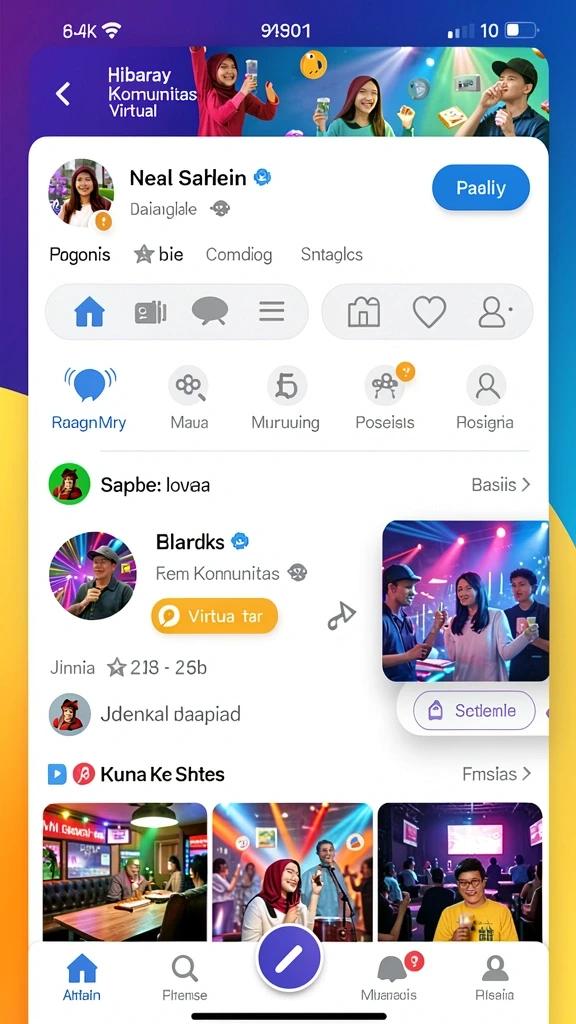Open the chat bubble toolbar icon
Image resolution: width=576 pixels, height=1024 pixels.
(210, 312)
